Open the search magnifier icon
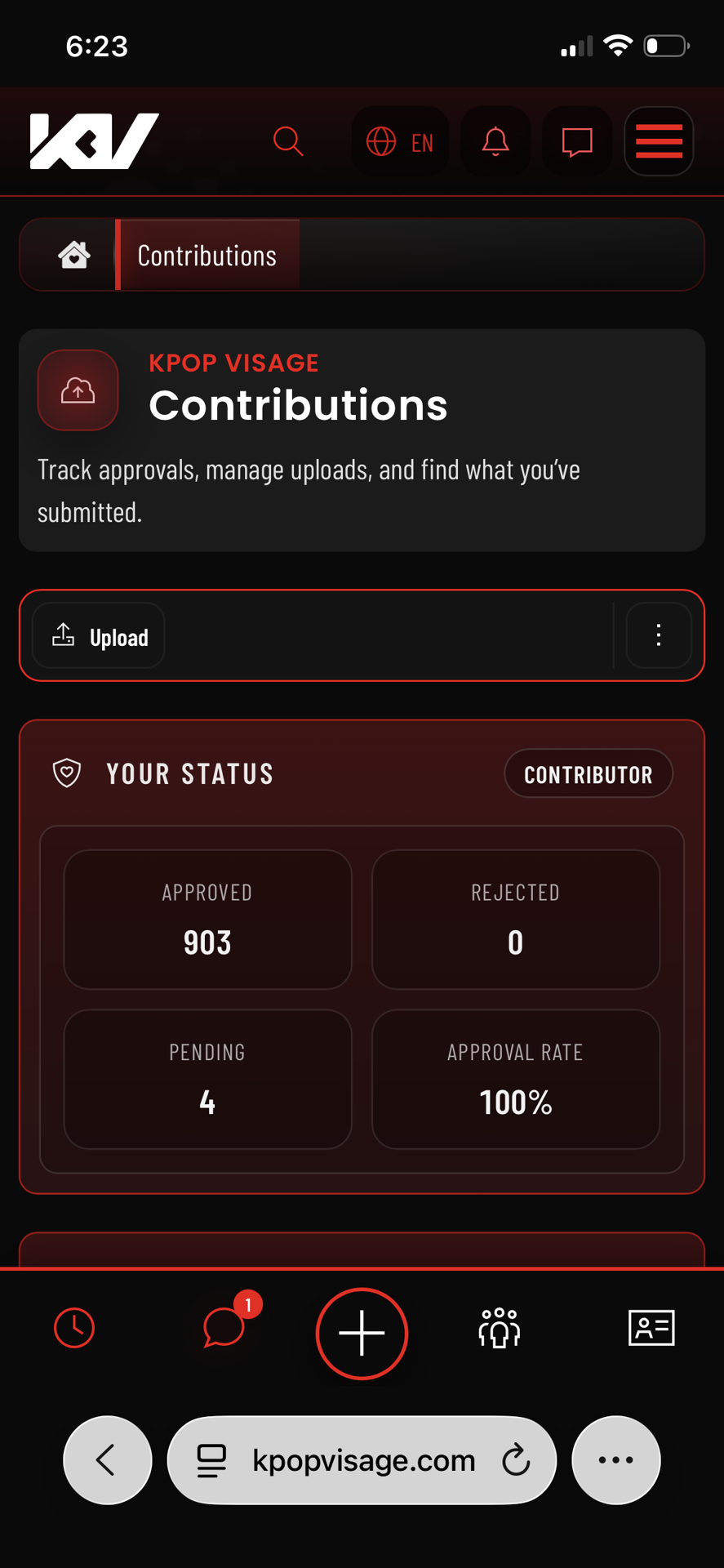This screenshot has width=724, height=1568. pyautogui.click(x=288, y=141)
